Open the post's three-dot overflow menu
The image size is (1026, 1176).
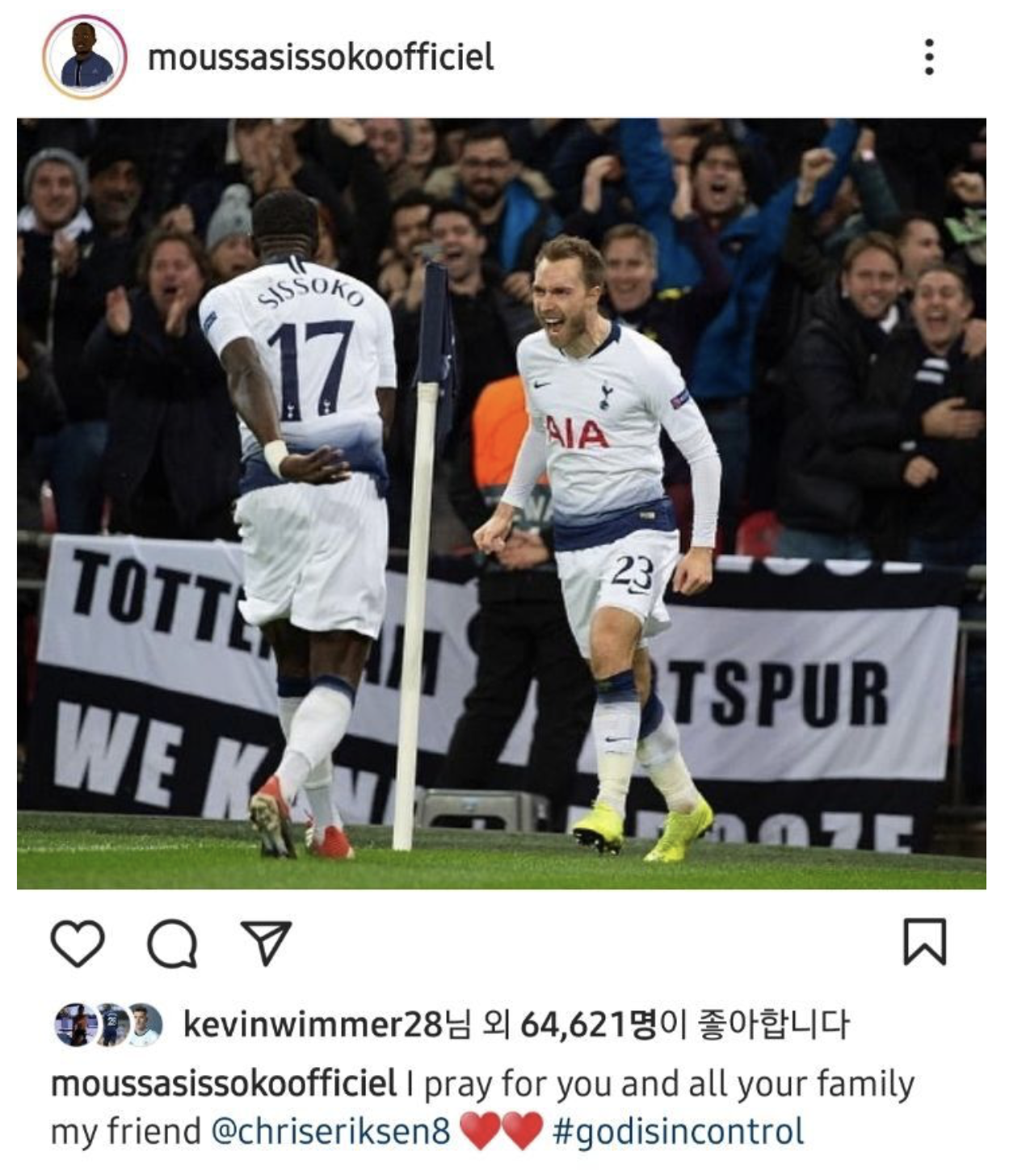click(929, 57)
